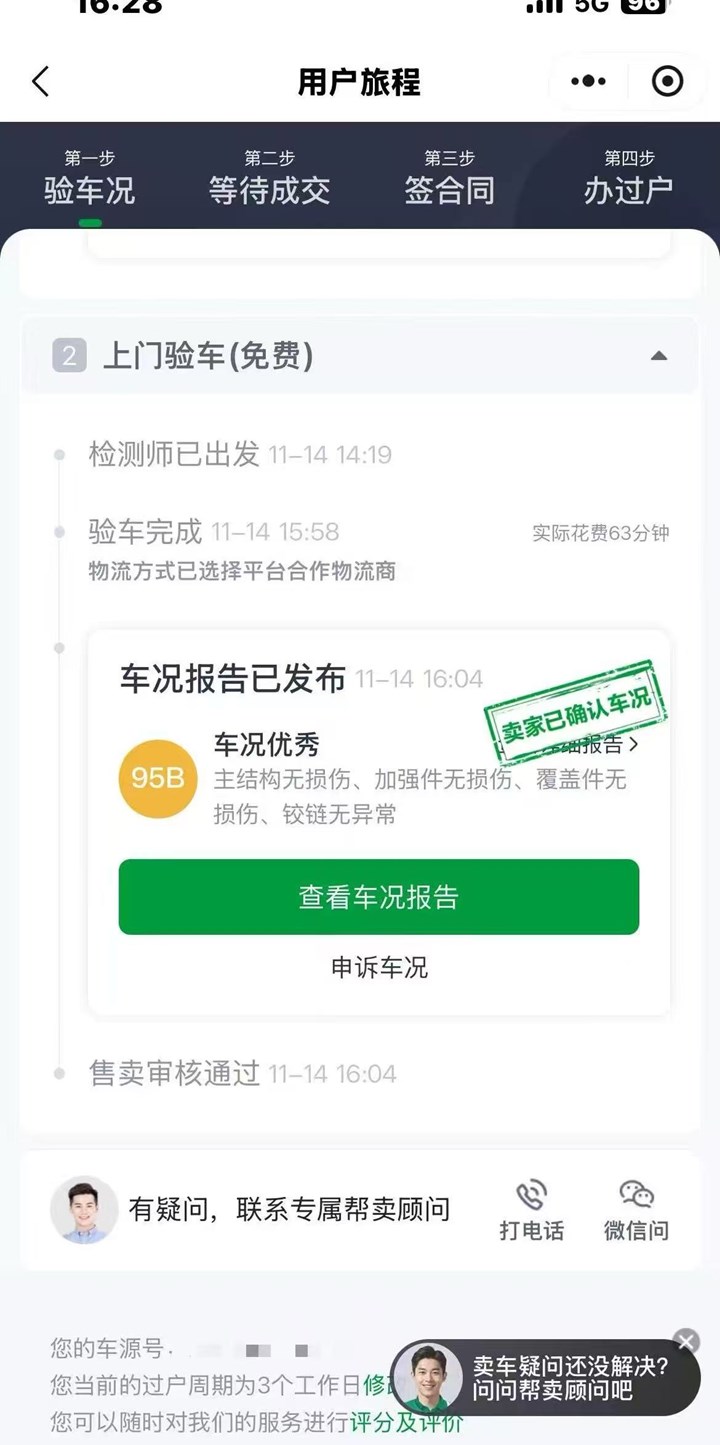Call the advisor via 打电话
This screenshot has height=1445, width=720.
coord(531,1210)
